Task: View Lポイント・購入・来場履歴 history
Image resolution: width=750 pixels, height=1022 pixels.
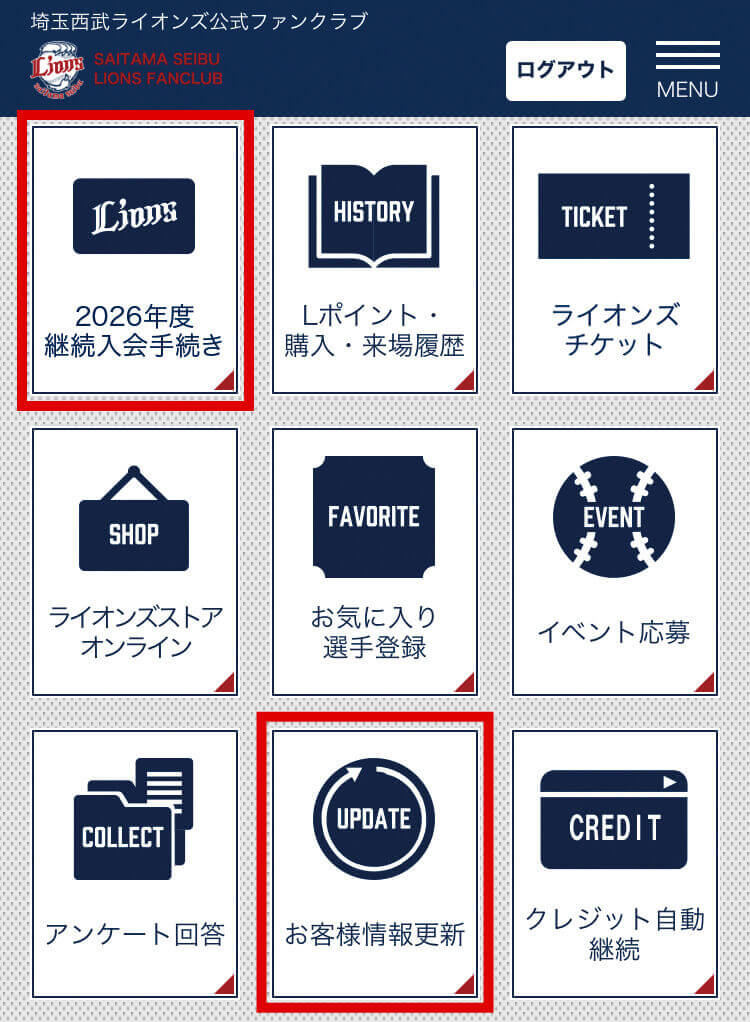Action: 374,260
